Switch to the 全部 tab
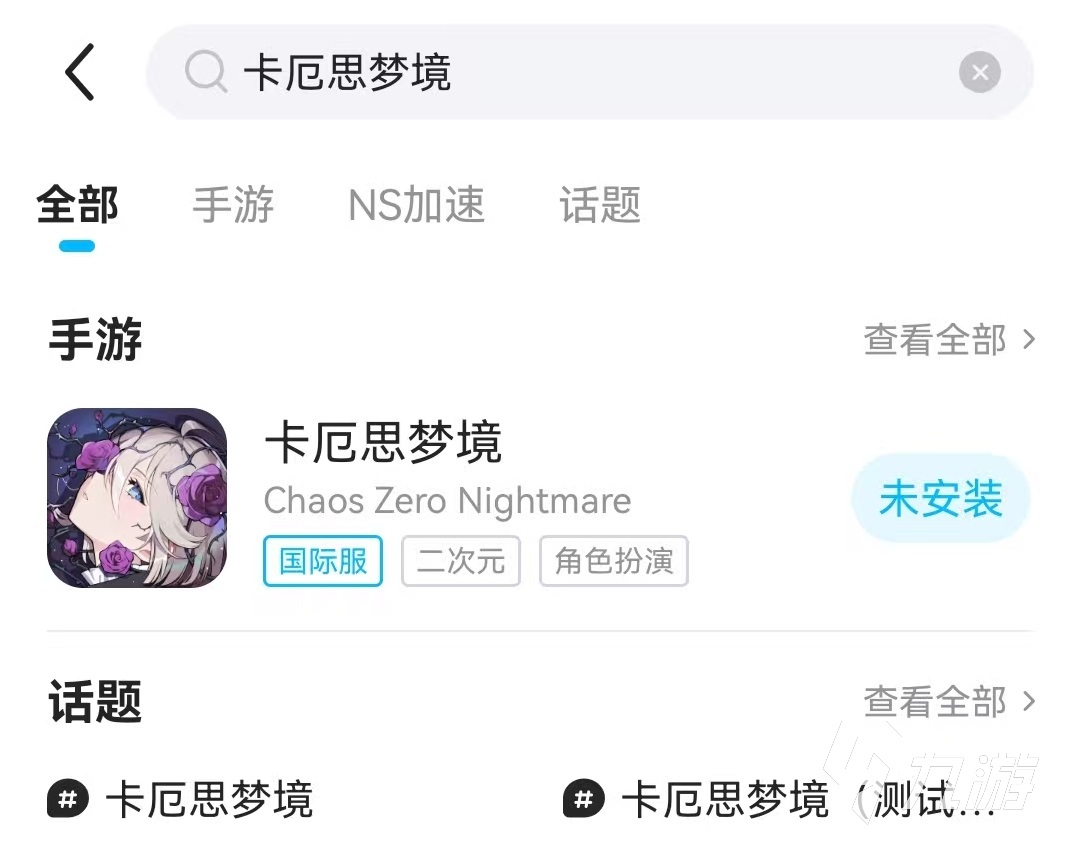 click(77, 206)
